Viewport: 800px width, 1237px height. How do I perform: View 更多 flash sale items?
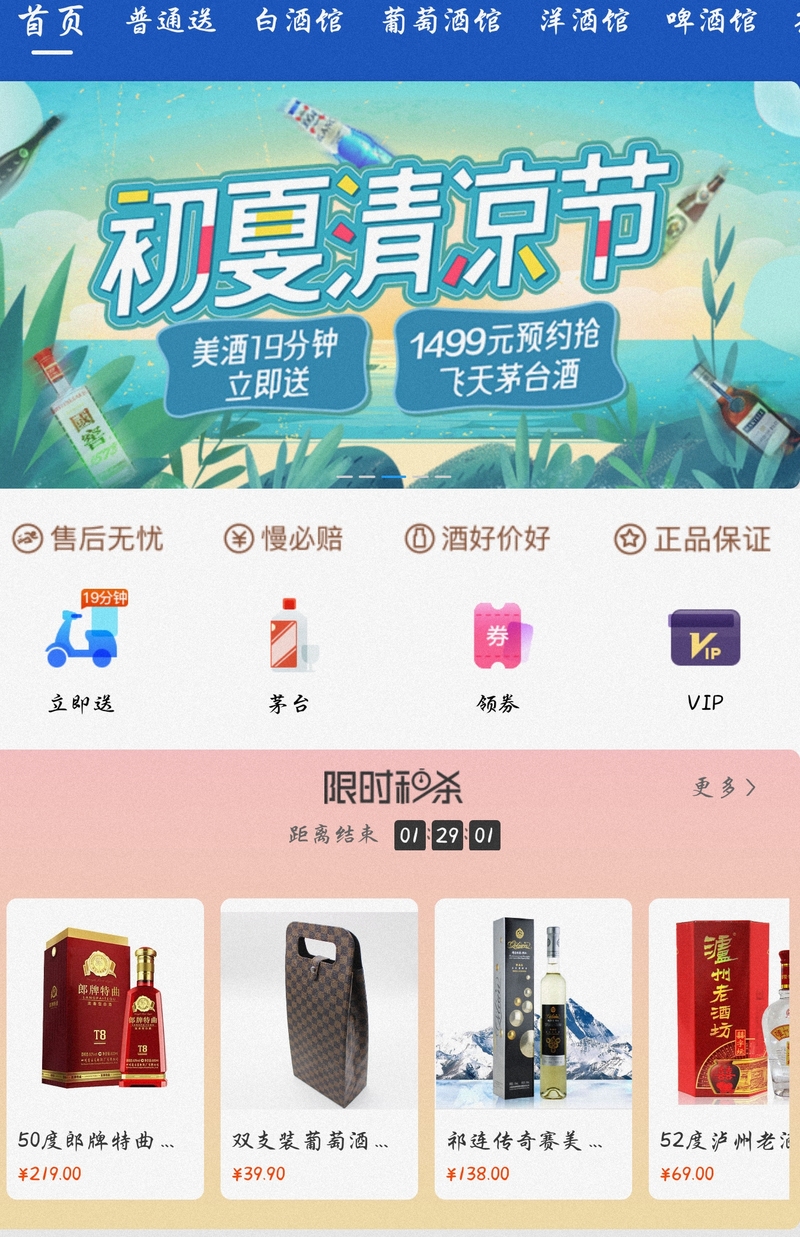[x=724, y=788]
